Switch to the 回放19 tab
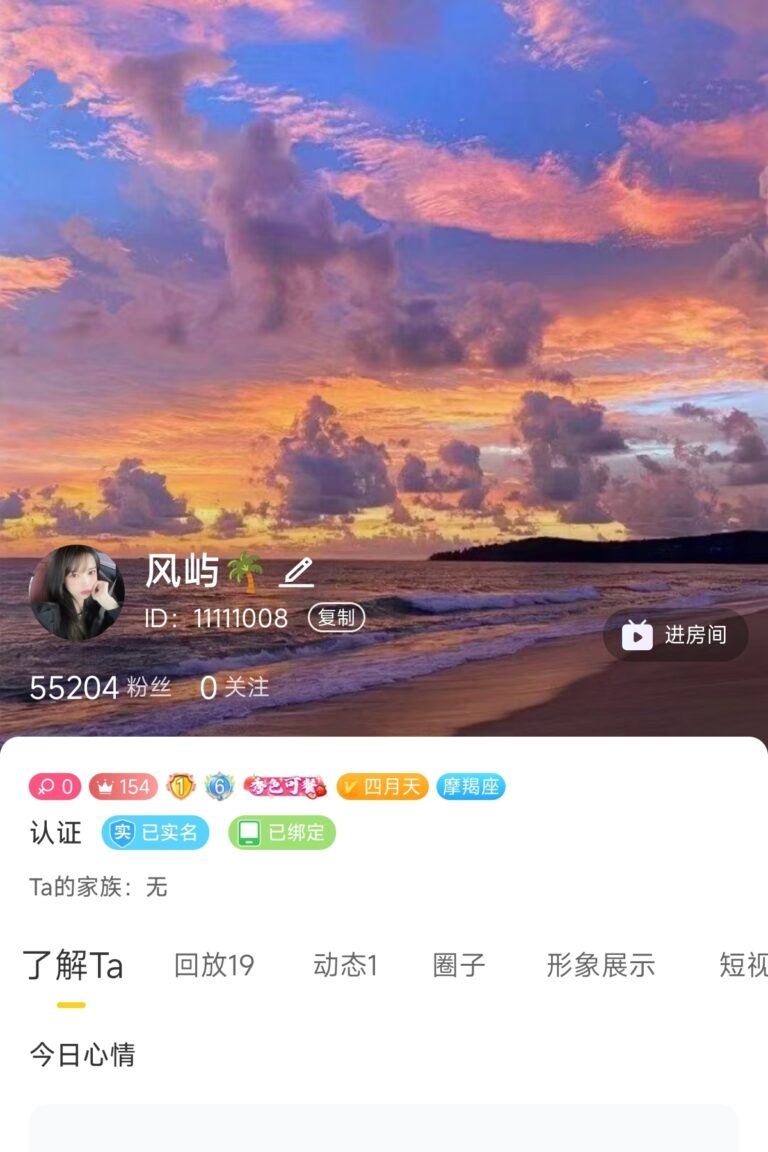768x1152 pixels. (x=214, y=965)
